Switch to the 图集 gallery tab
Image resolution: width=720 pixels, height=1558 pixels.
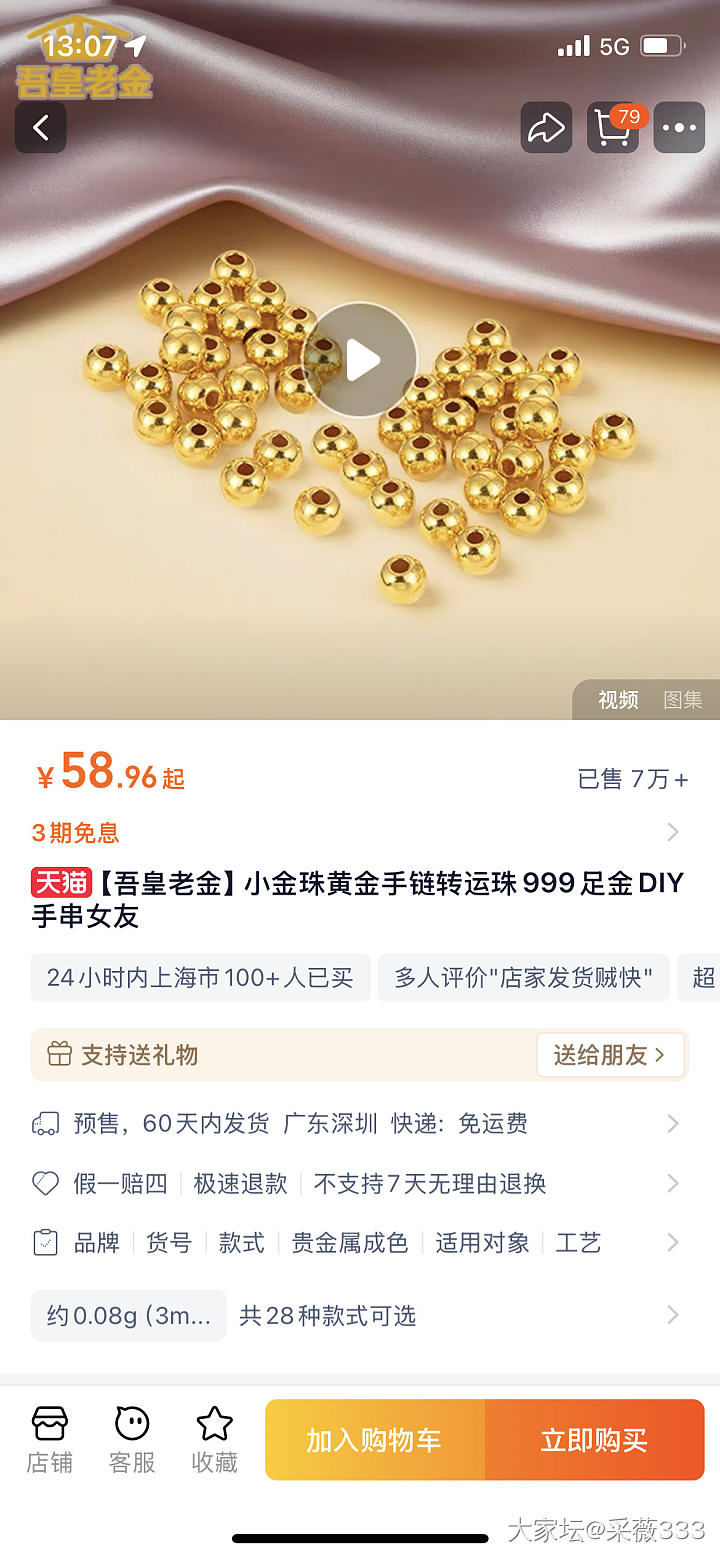click(x=683, y=700)
